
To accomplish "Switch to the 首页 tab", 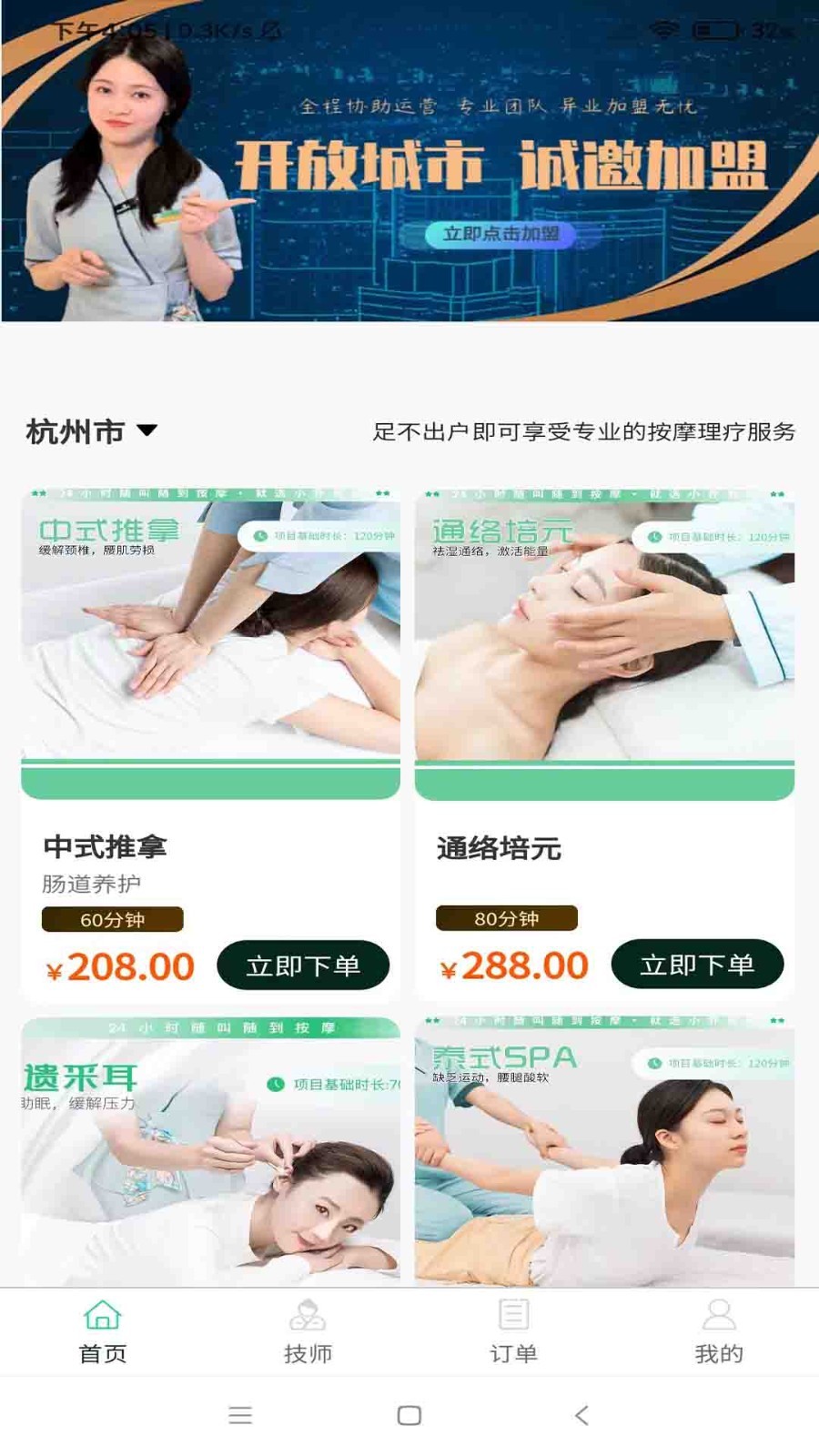I will tap(102, 1331).
